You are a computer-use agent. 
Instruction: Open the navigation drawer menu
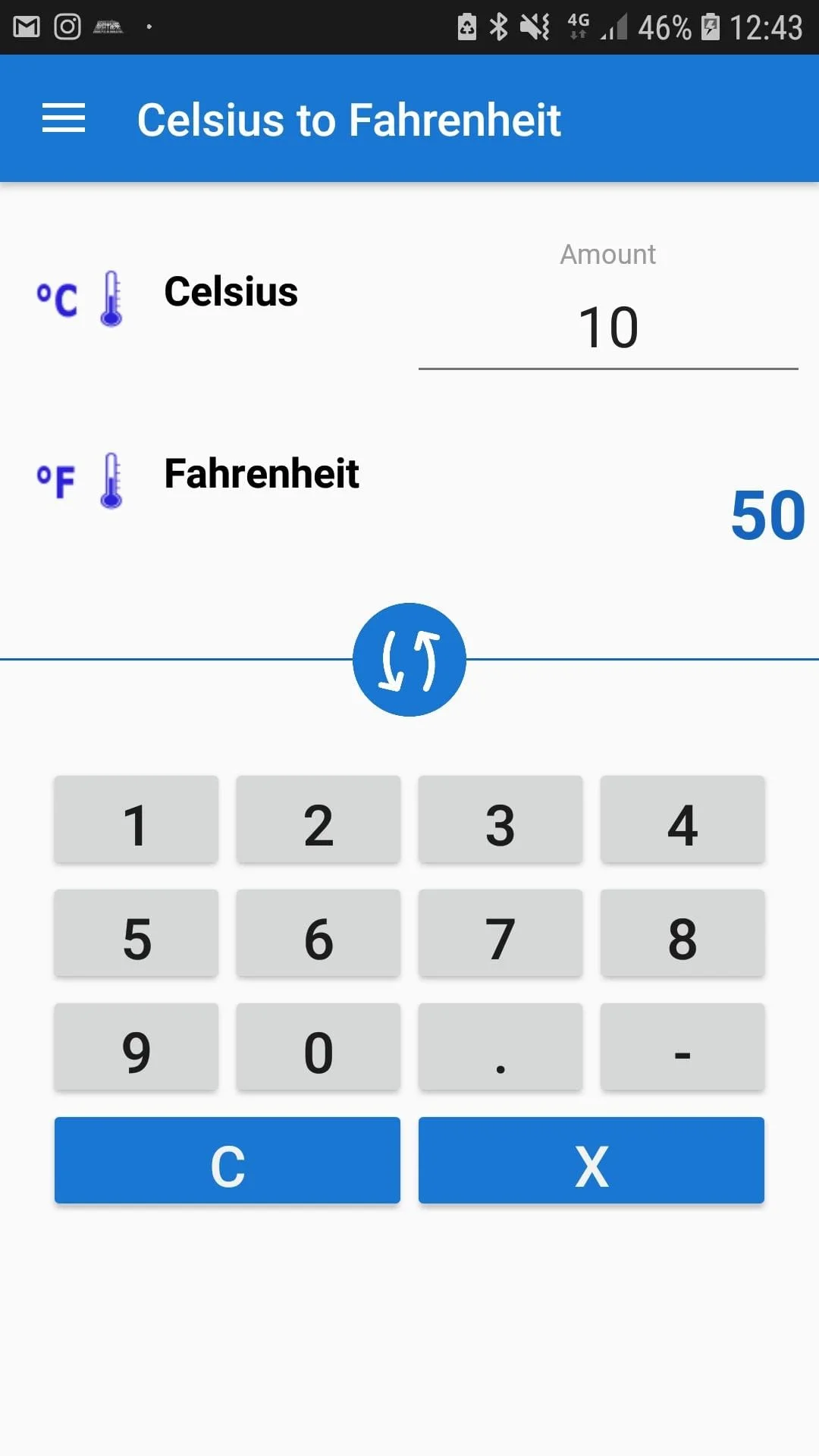64,118
